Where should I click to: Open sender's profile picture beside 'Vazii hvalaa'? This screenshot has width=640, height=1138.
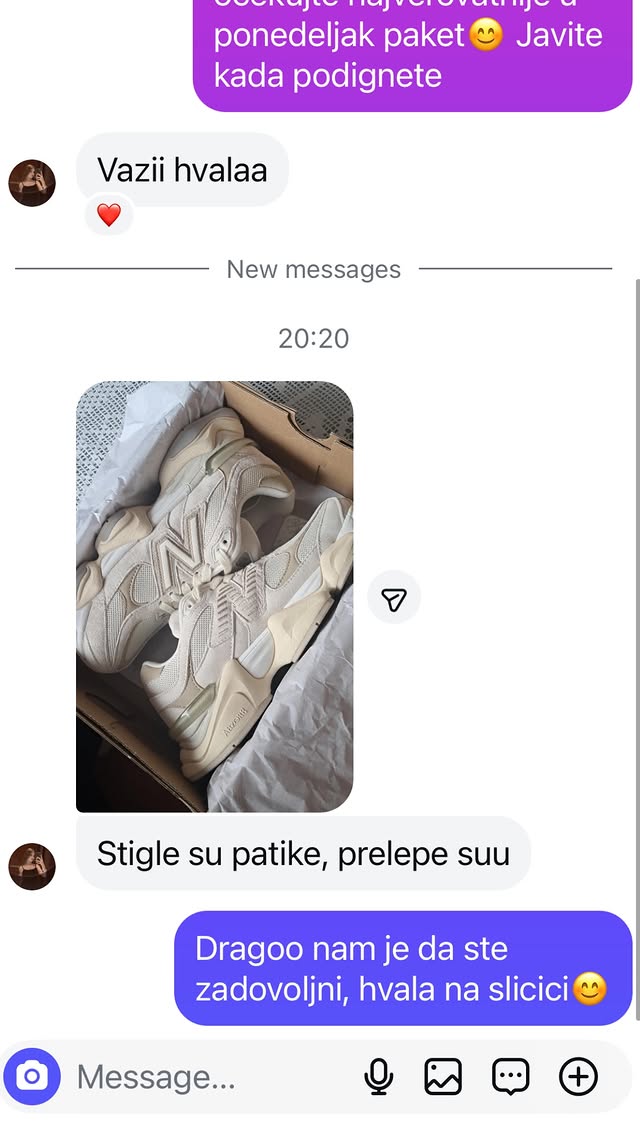pyautogui.click(x=32, y=182)
